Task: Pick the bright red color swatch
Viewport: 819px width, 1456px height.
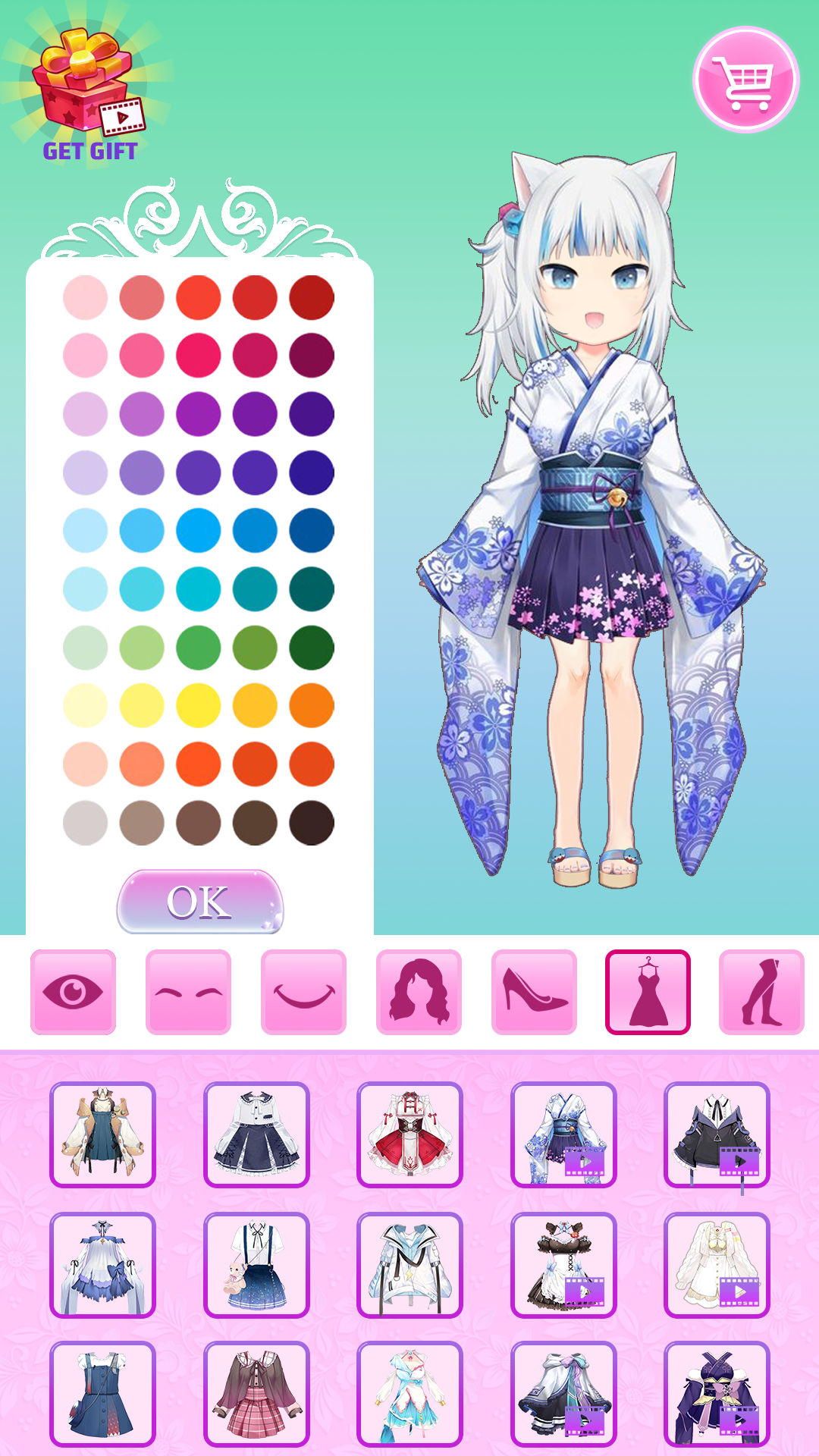Action: (199, 297)
